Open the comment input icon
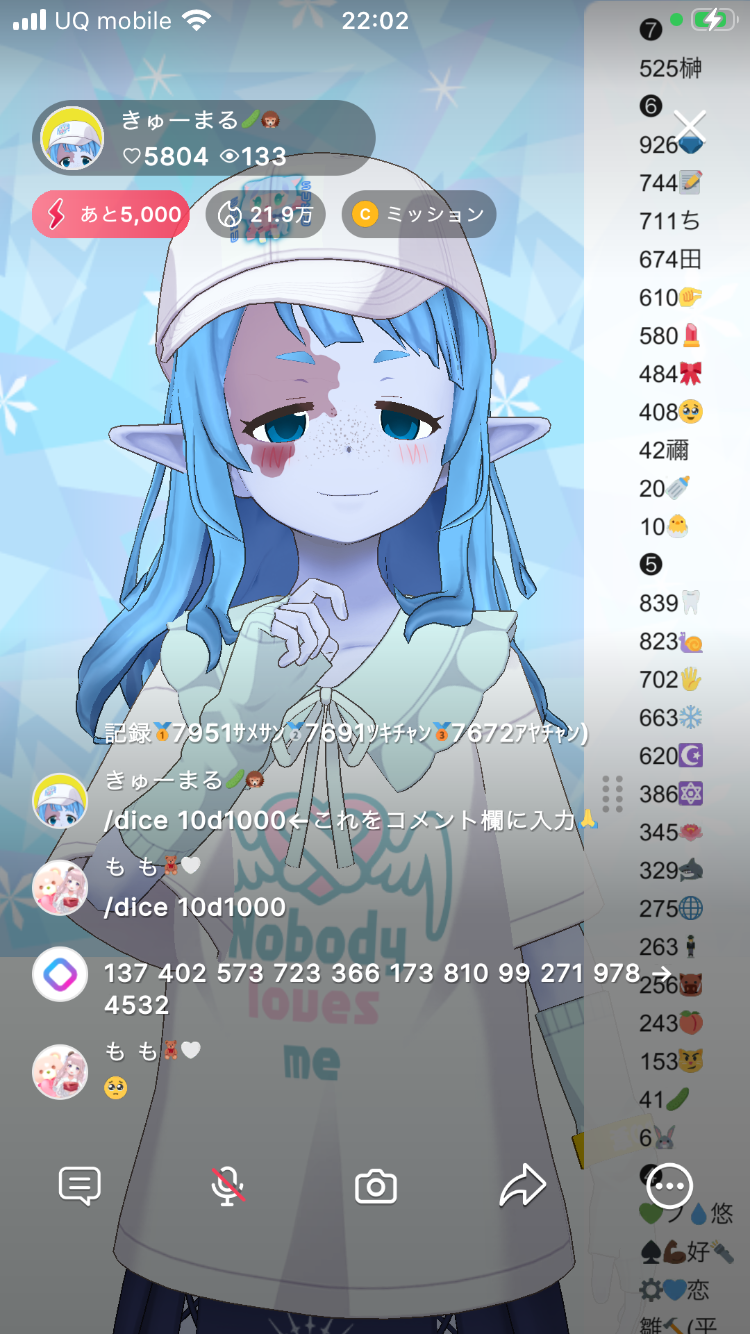 click(80, 1187)
